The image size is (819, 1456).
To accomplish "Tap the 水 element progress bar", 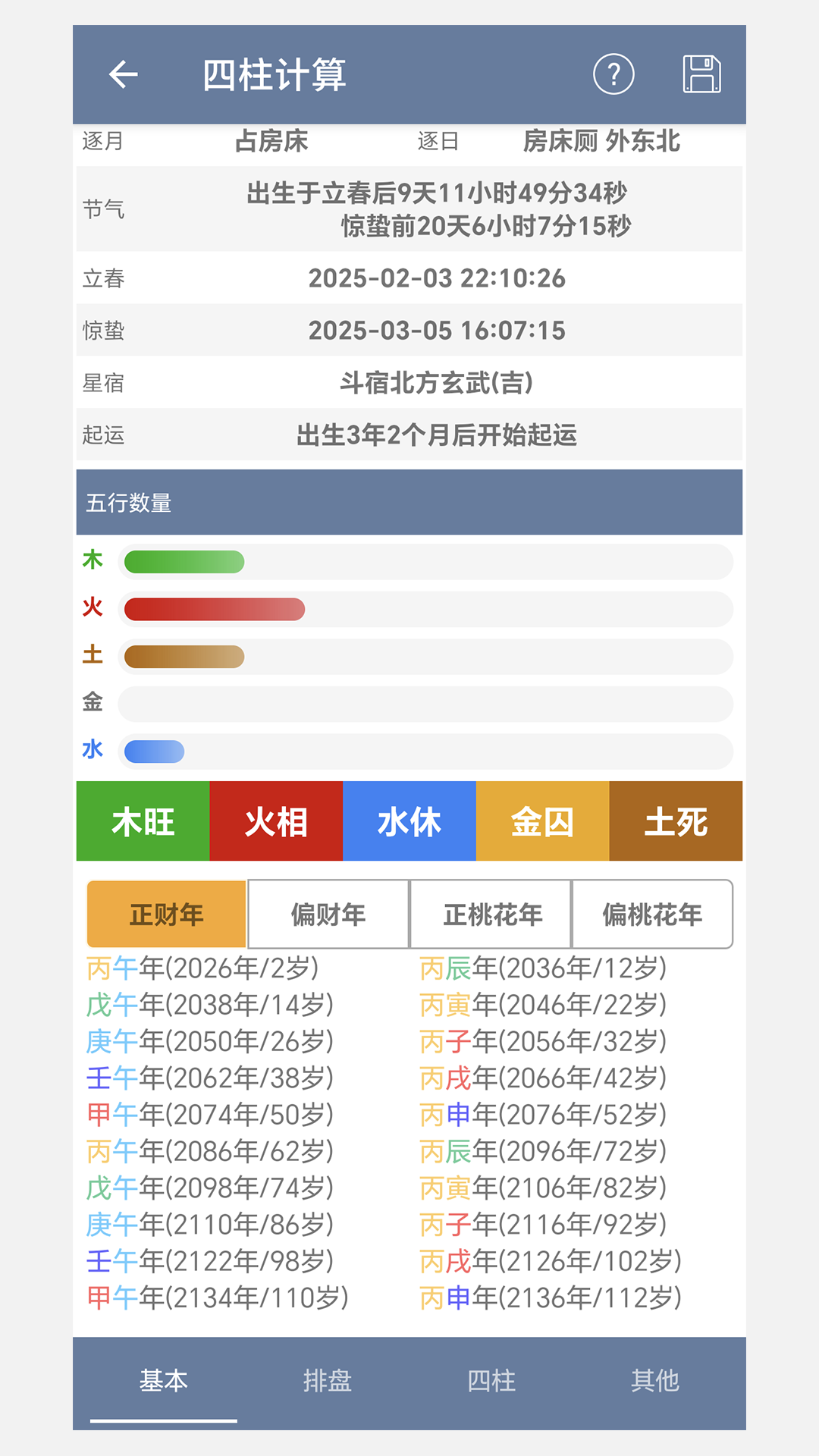I will (x=425, y=751).
